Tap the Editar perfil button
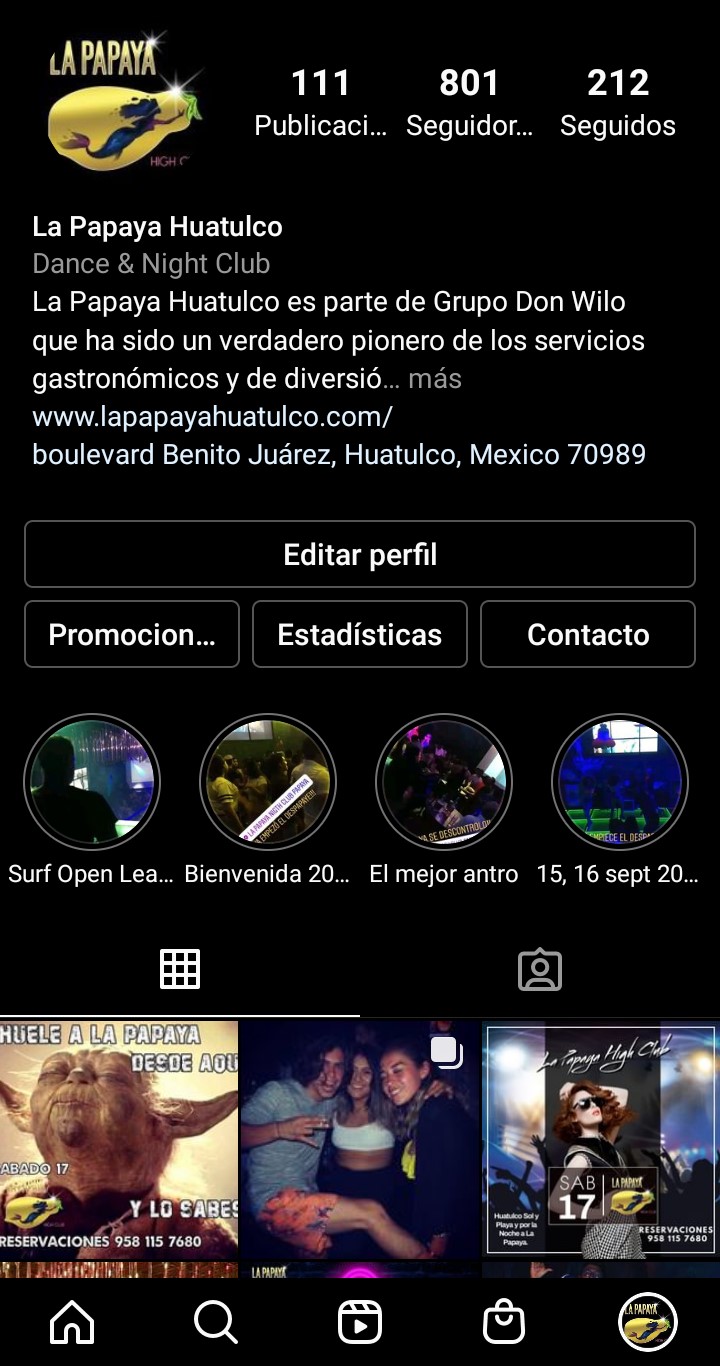 360,554
